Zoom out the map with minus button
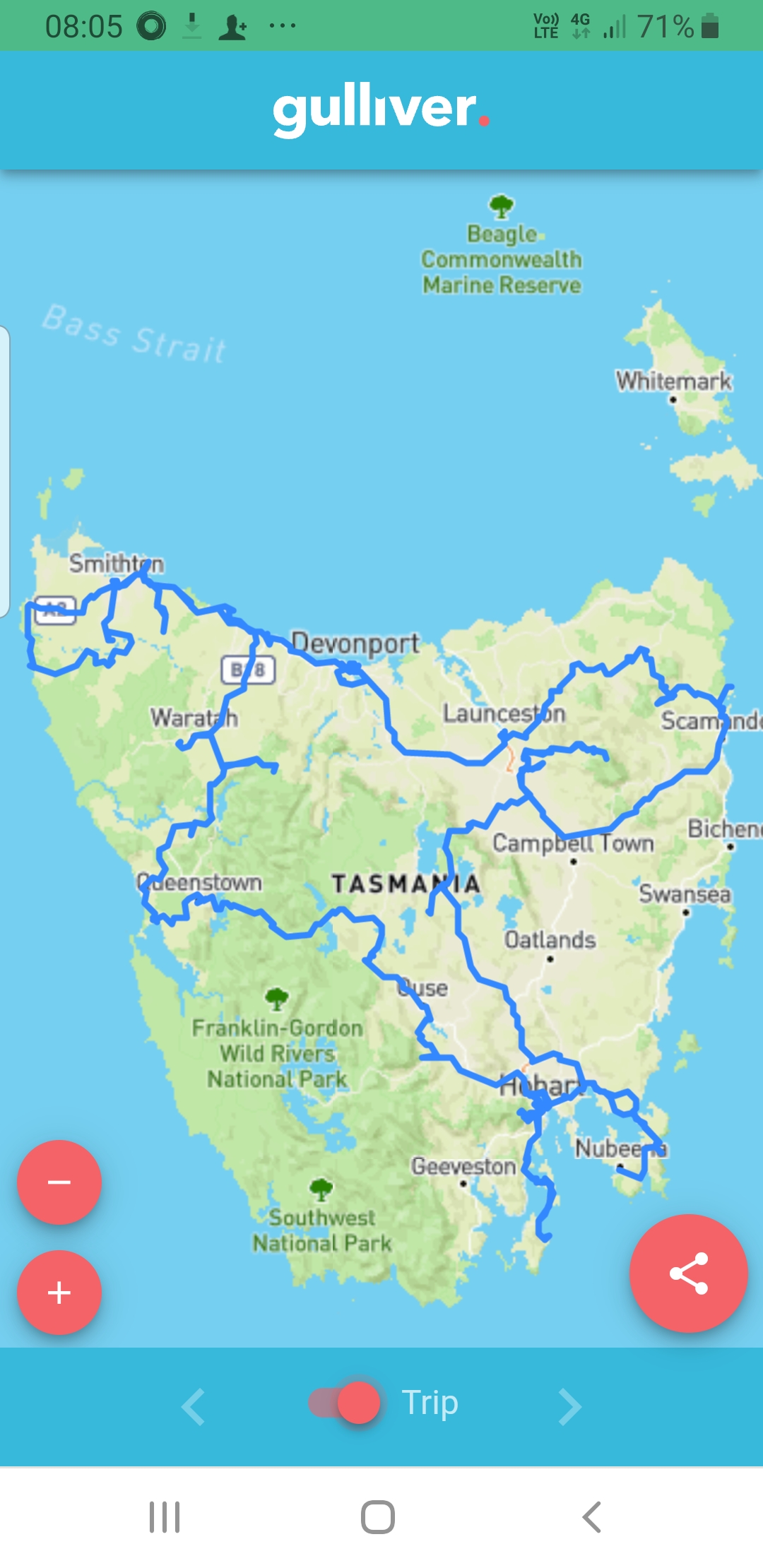Screen dimensions: 763x1568 click(59, 1182)
